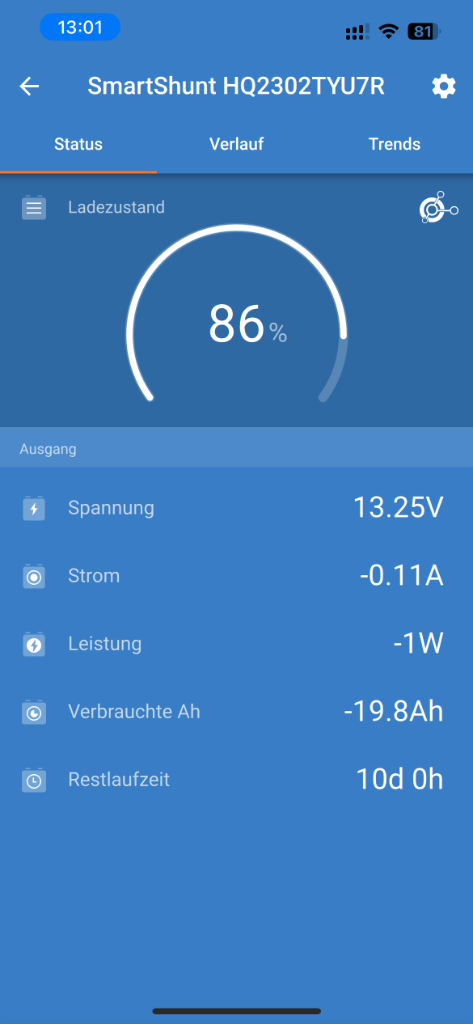Go back using the arrow icon
The image size is (473, 1024).
29,86
